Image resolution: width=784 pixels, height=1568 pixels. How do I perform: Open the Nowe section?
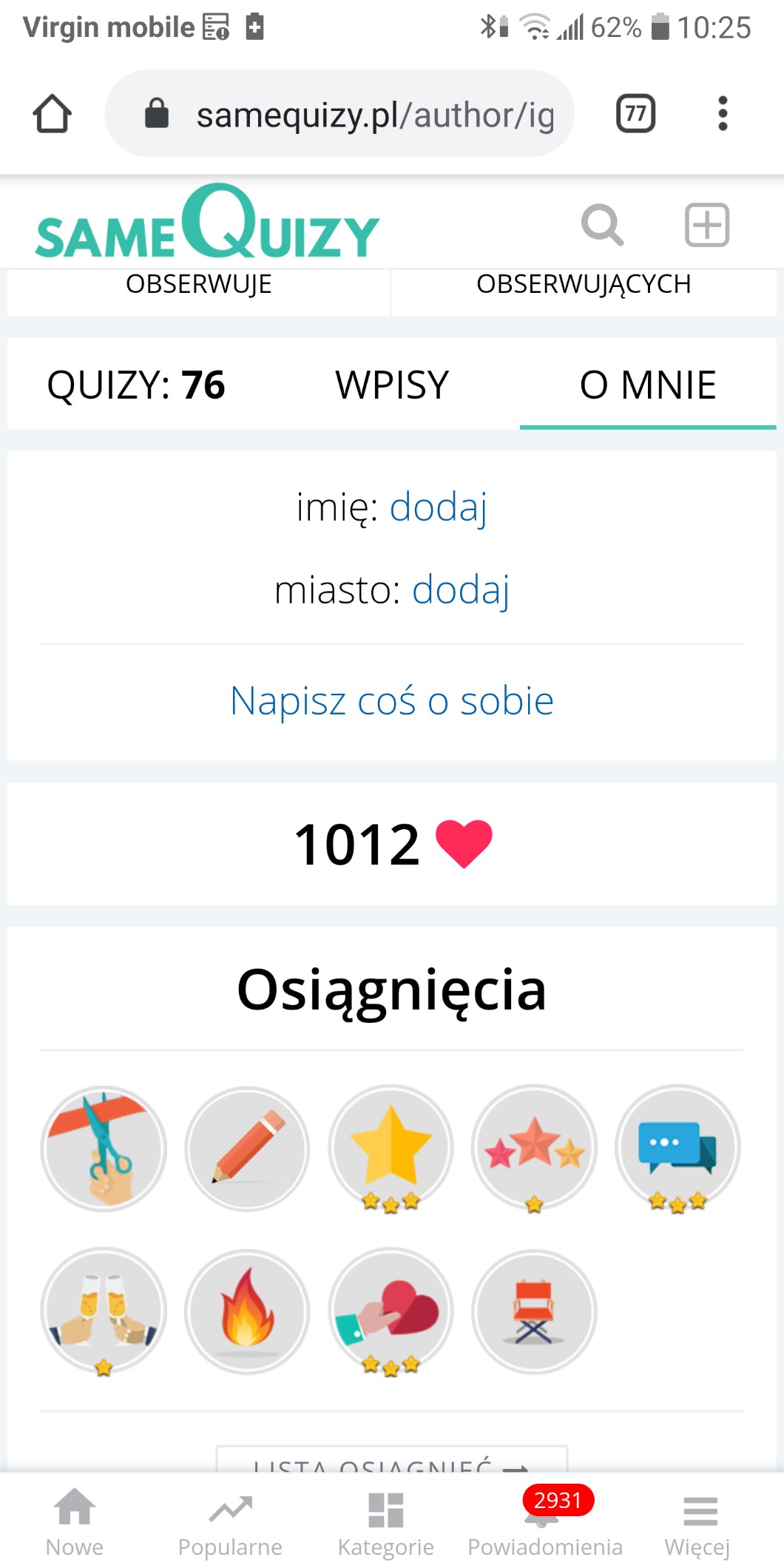75,1522
